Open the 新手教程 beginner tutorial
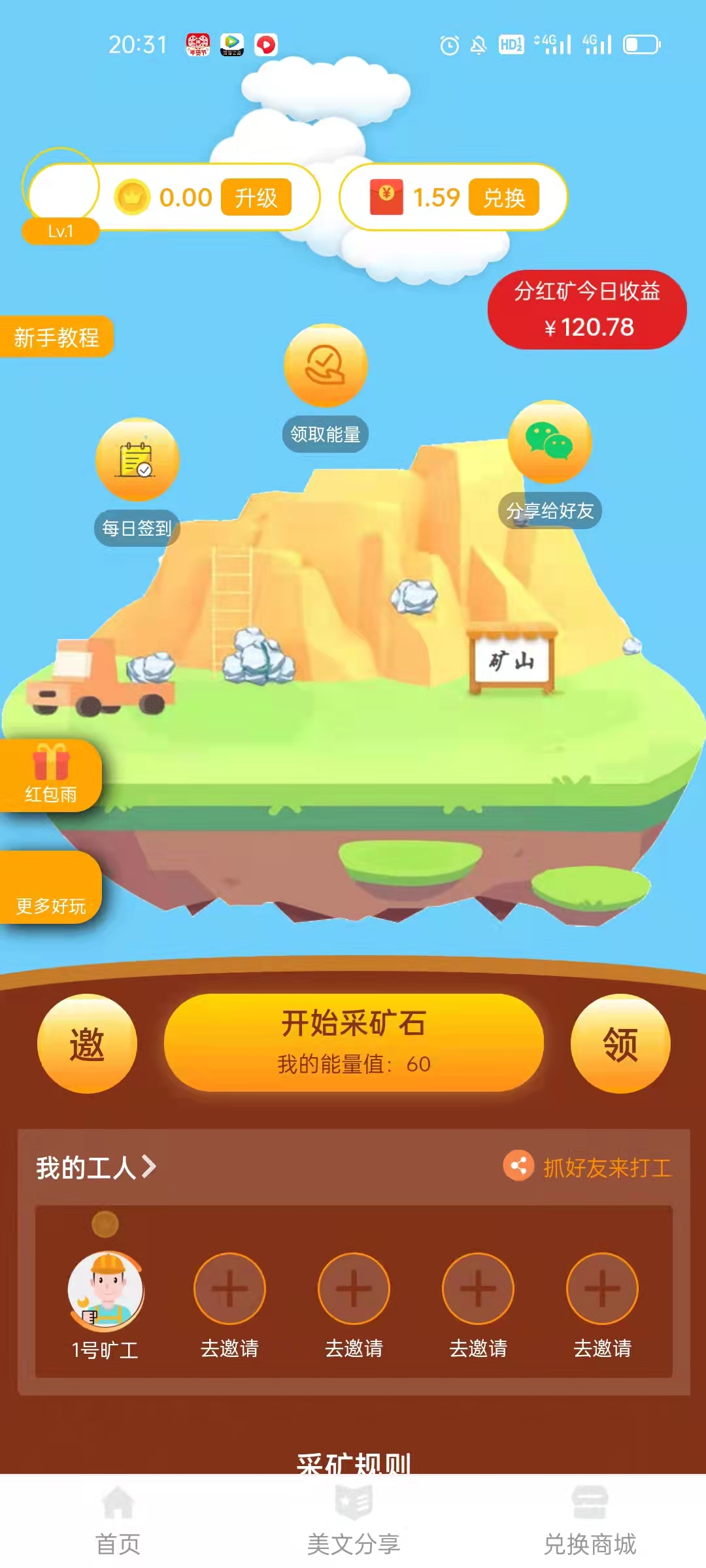Screen dimensions: 706x1568 click(x=56, y=337)
